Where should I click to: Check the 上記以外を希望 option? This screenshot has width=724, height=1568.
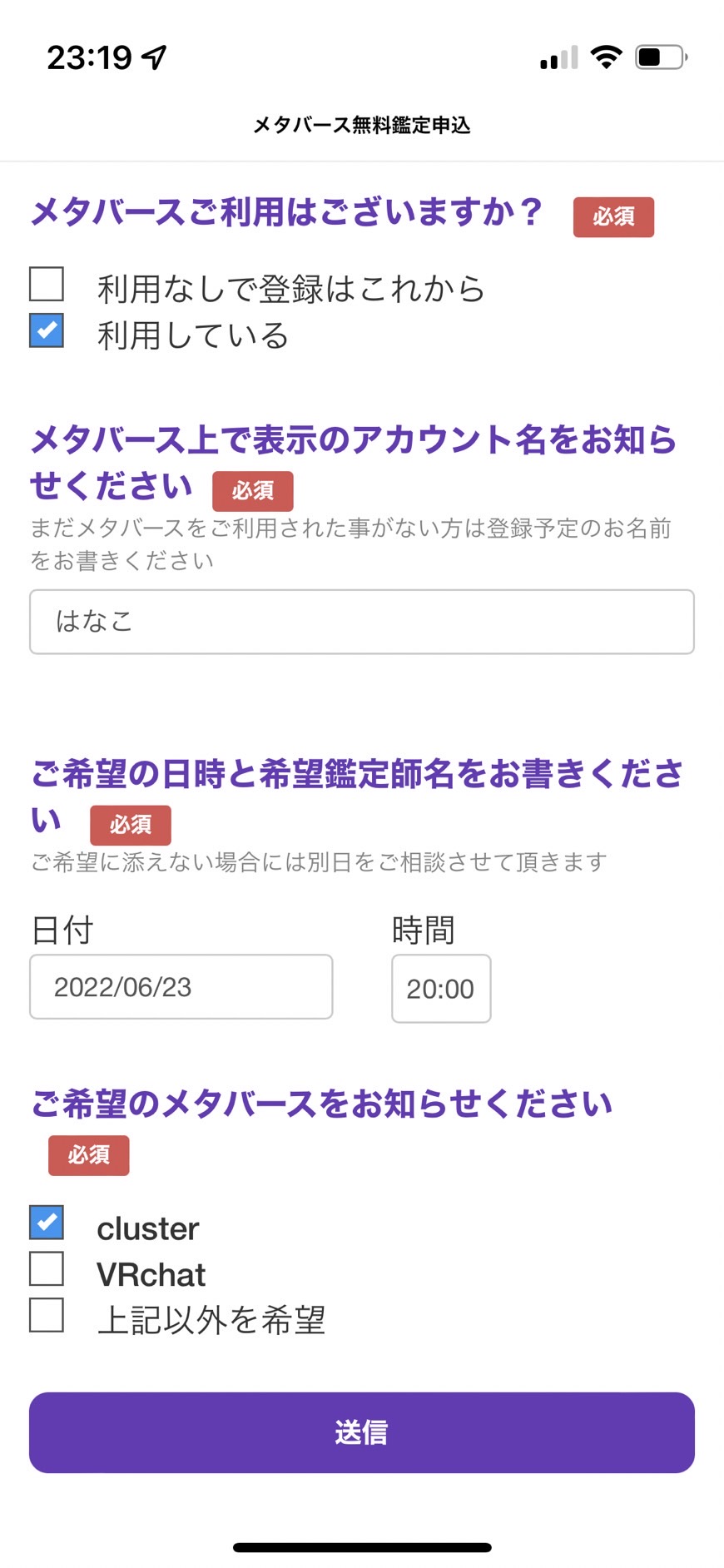47,1316
